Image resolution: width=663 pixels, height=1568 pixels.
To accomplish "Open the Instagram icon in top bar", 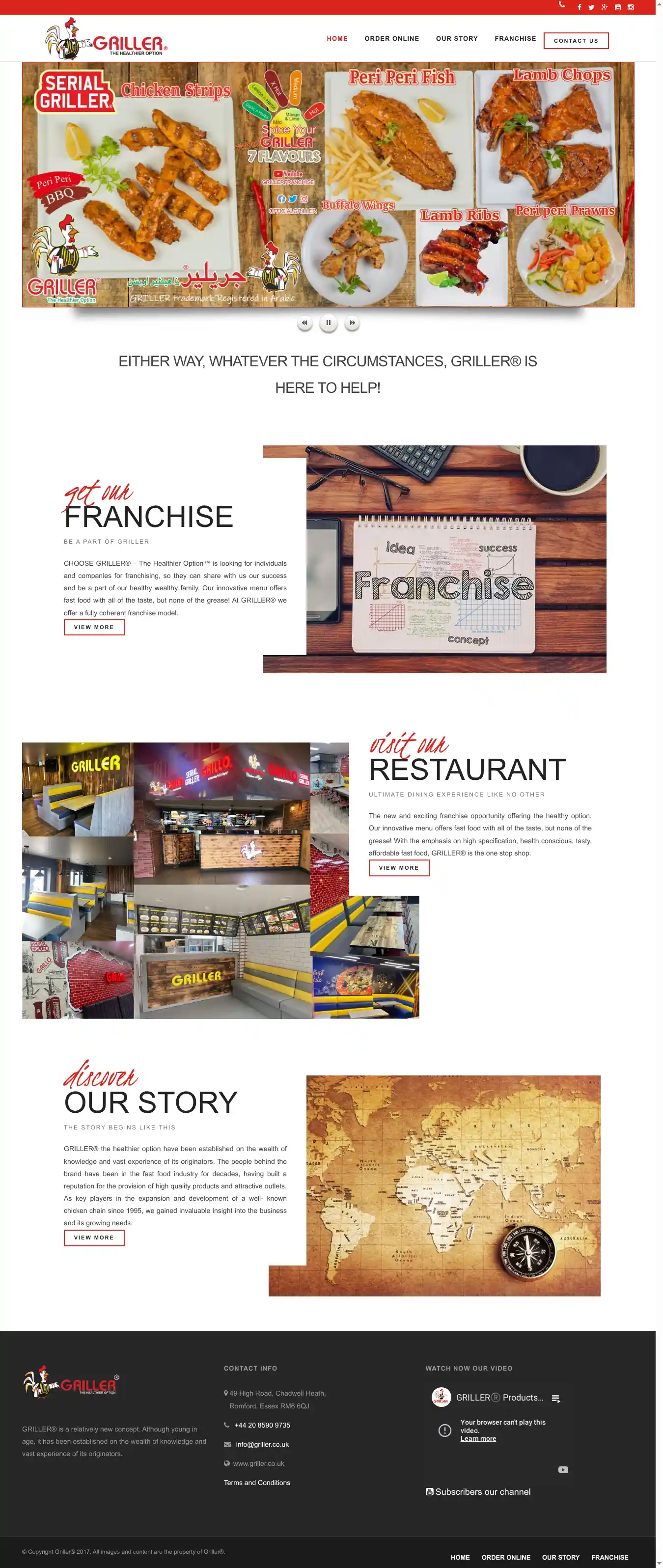I will (x=631, y=7).
